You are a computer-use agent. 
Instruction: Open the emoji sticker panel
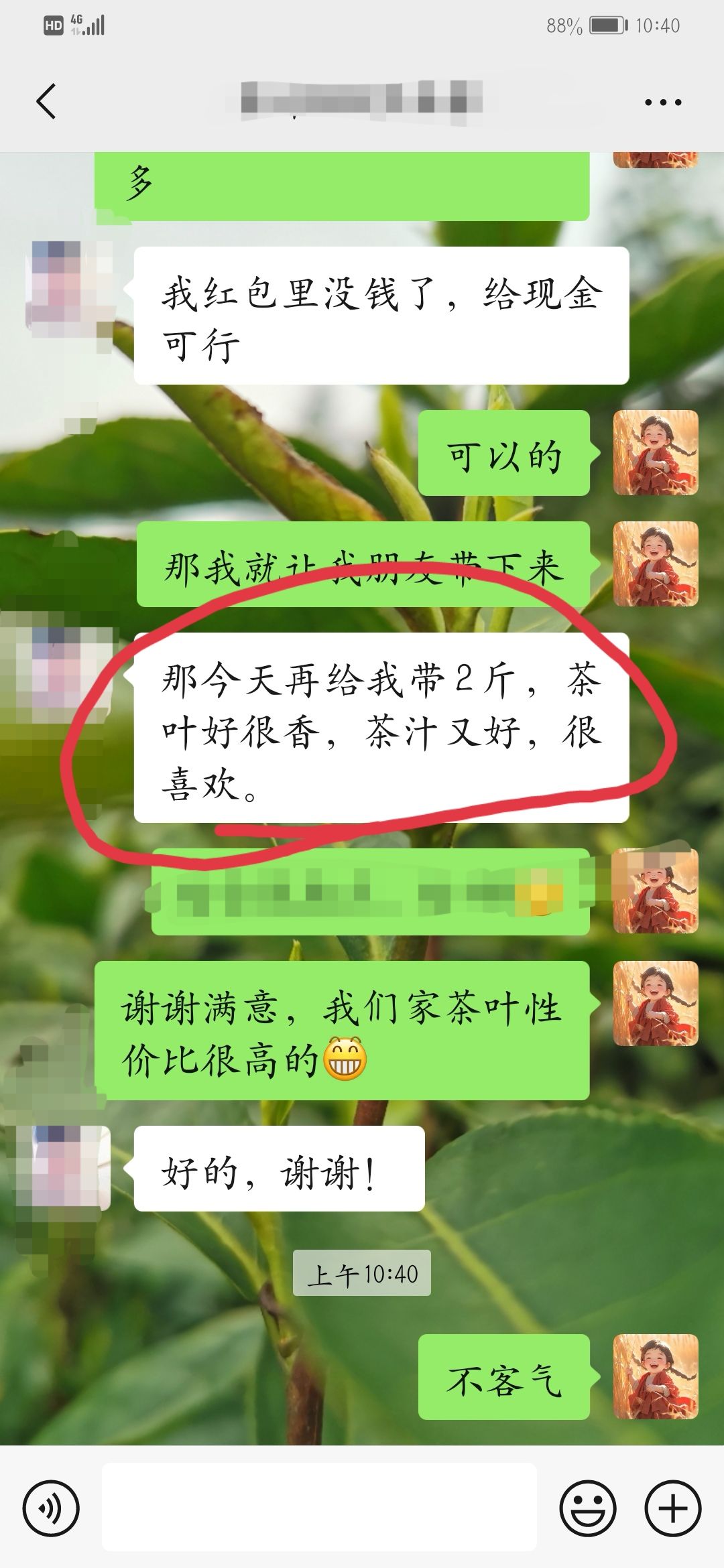coord(587,1508)
